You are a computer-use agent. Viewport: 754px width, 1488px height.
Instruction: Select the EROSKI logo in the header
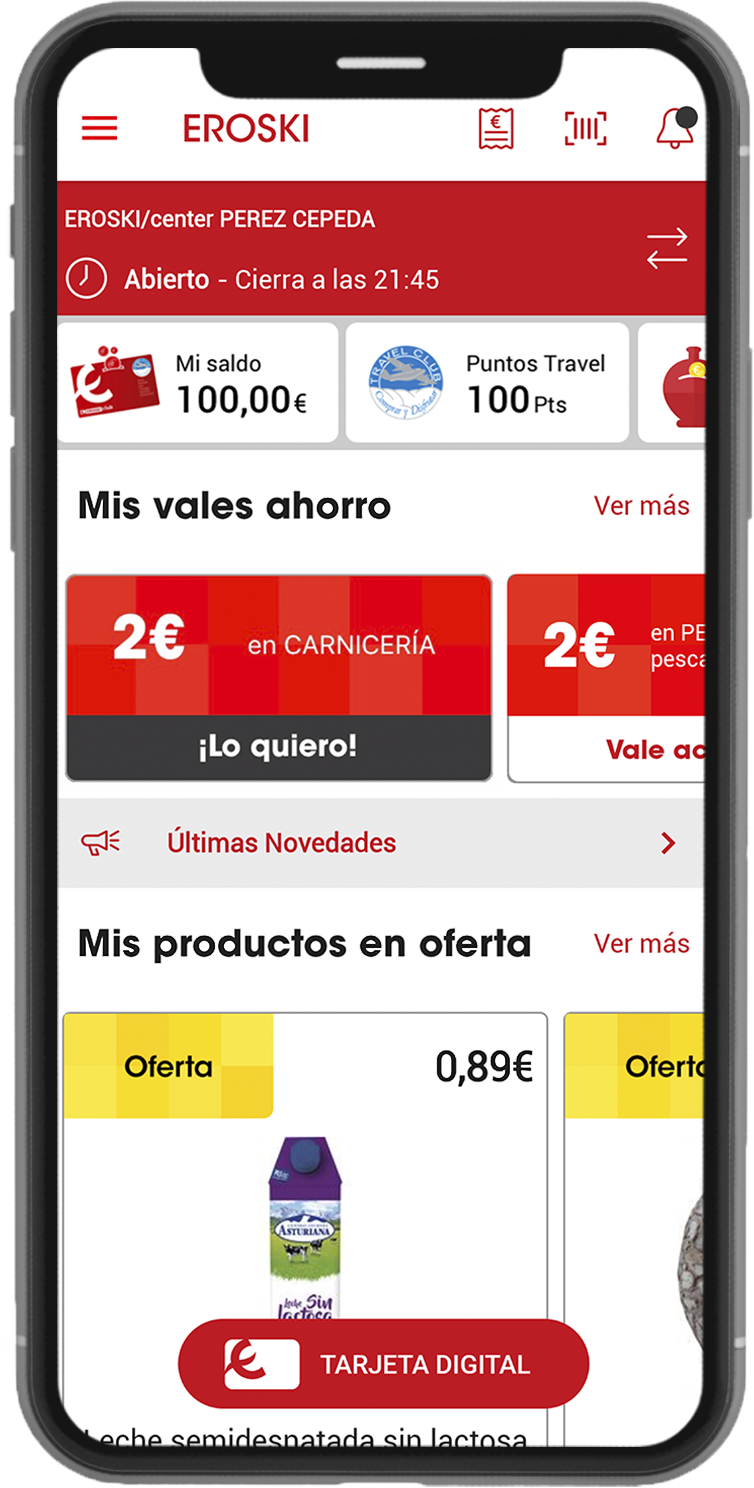point(245,128)
